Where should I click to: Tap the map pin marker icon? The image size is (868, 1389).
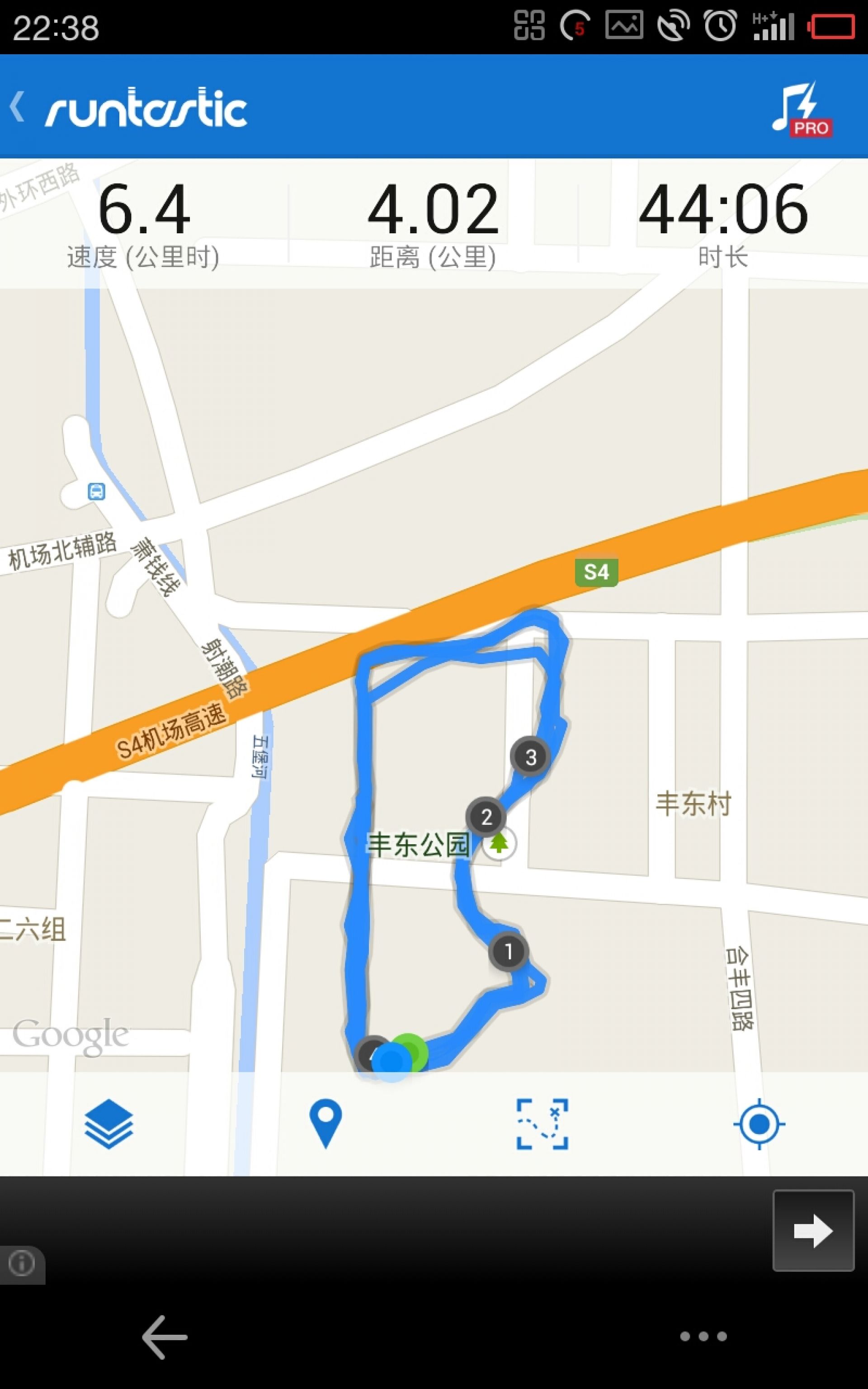point(325,1124)
